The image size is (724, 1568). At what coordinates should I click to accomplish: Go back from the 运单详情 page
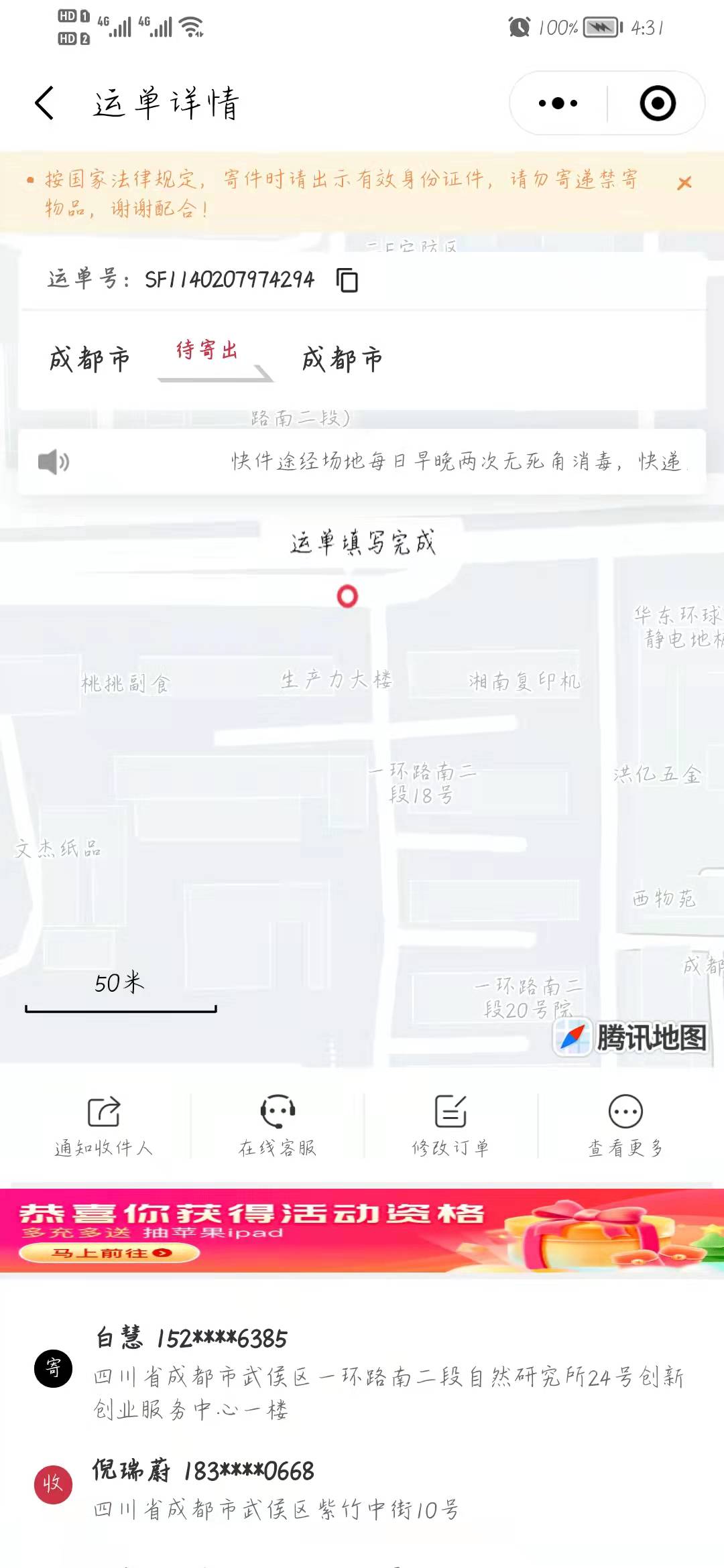[x=44, y=103]
